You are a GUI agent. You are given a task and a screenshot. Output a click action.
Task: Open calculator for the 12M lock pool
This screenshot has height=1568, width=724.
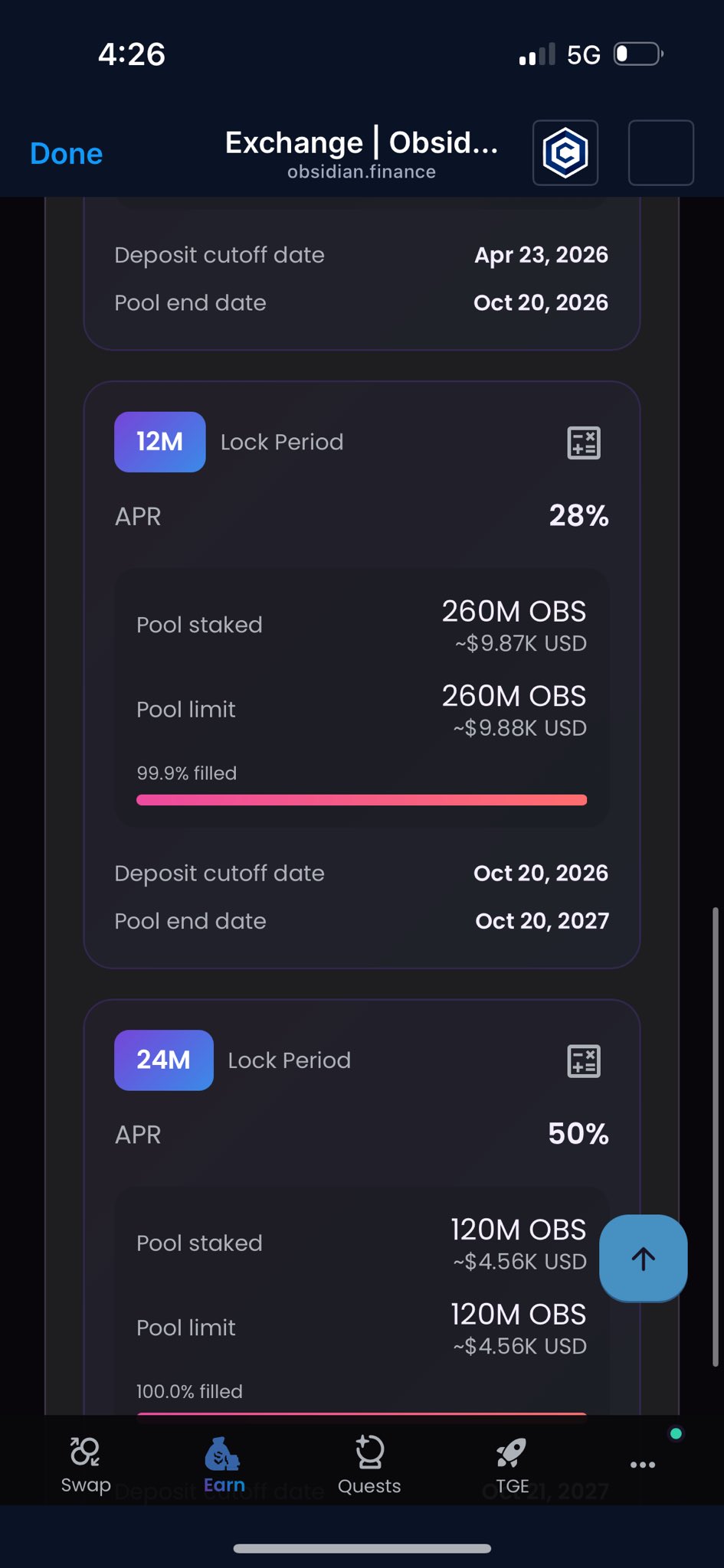point(583,443)
